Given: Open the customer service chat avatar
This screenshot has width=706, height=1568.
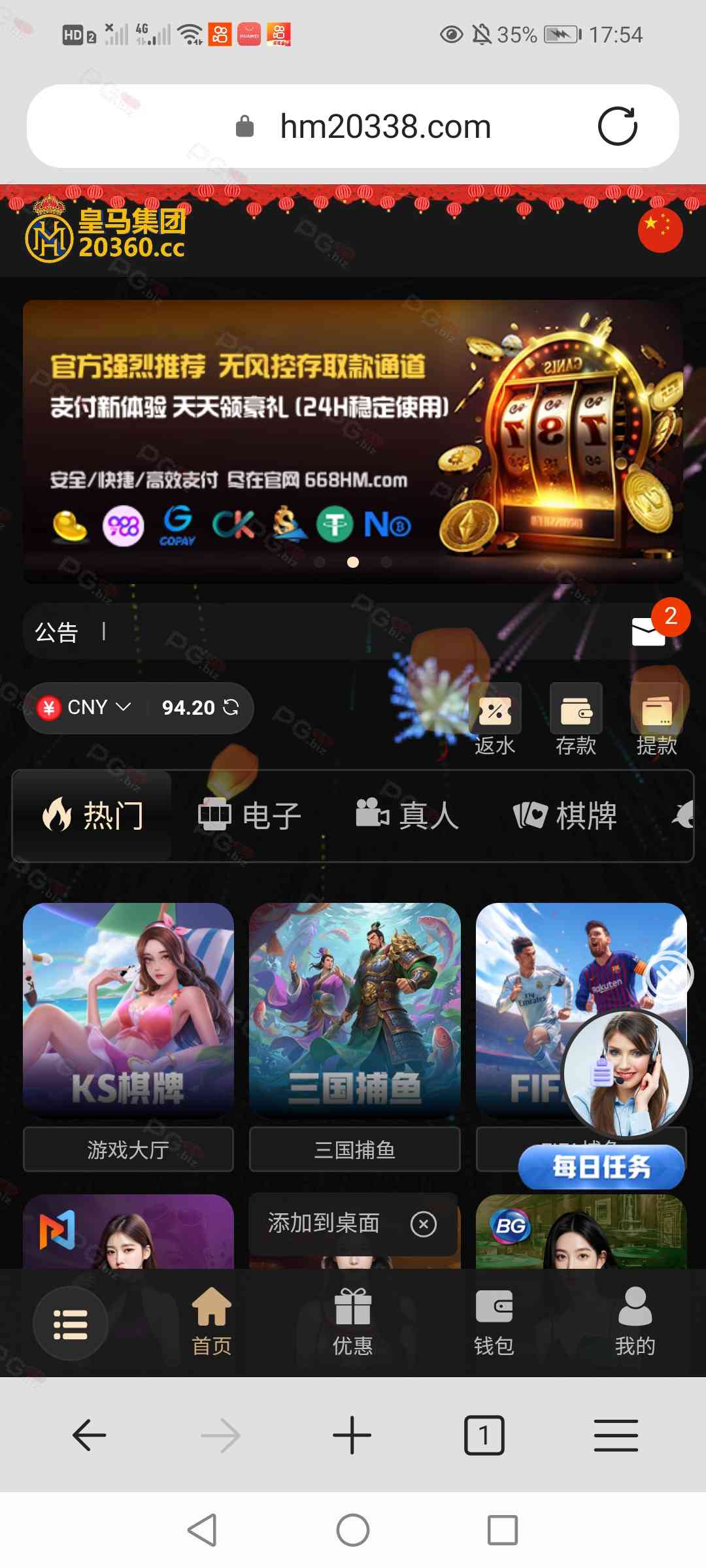Looking at the screenshot, I should [625, 1073].
